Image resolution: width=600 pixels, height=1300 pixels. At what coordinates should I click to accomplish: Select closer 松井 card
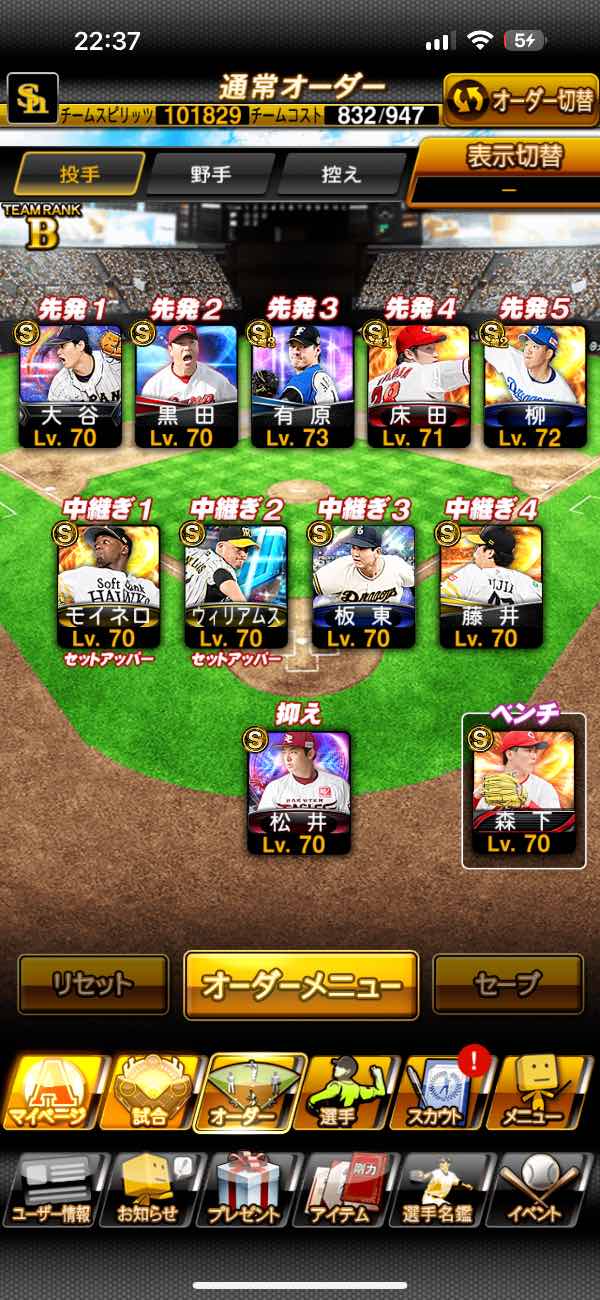pos(300,792)
